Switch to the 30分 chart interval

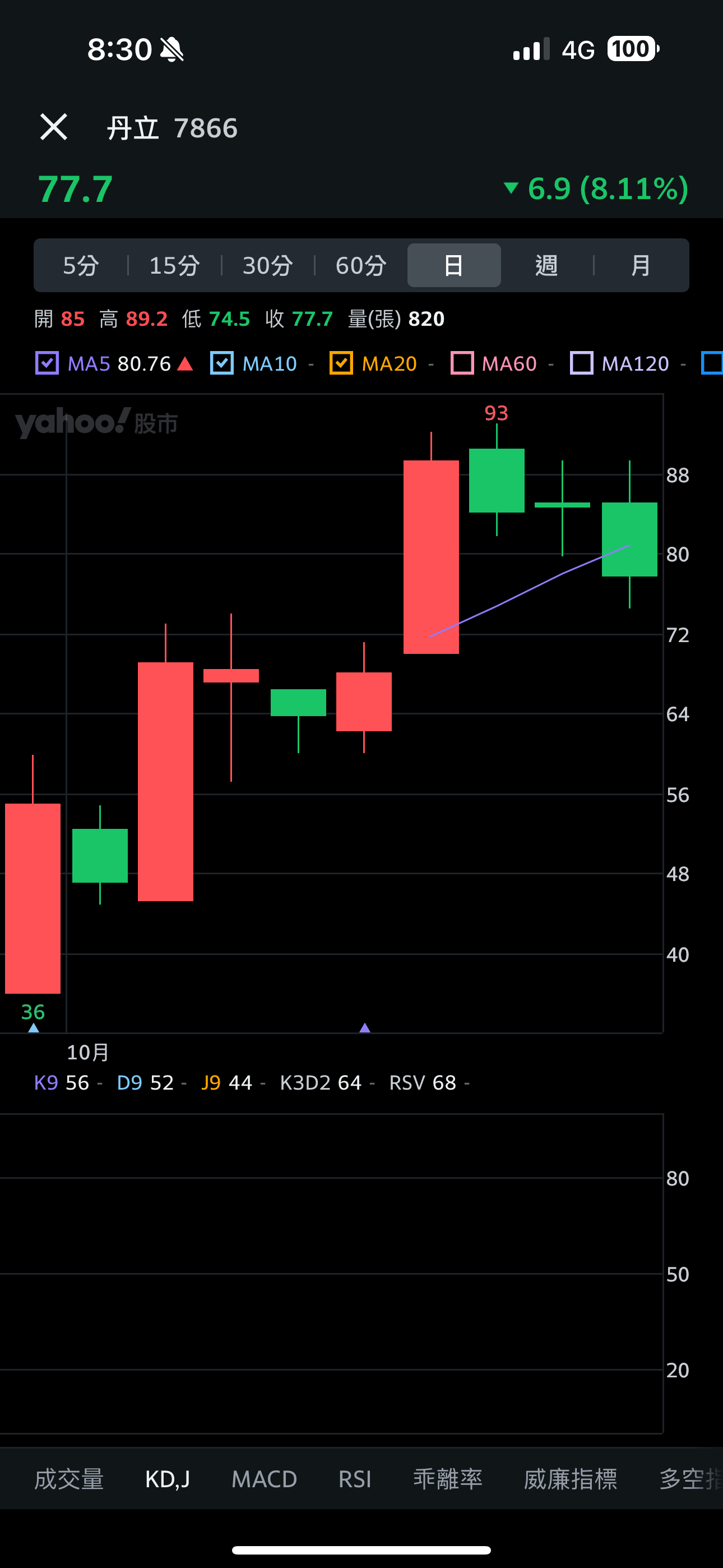268,265
